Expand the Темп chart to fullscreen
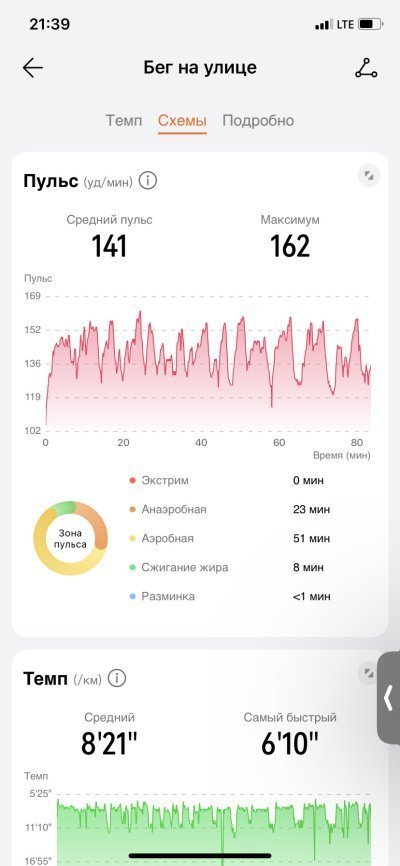Viewport: 400px width, 866px height. tap(369, 674)
